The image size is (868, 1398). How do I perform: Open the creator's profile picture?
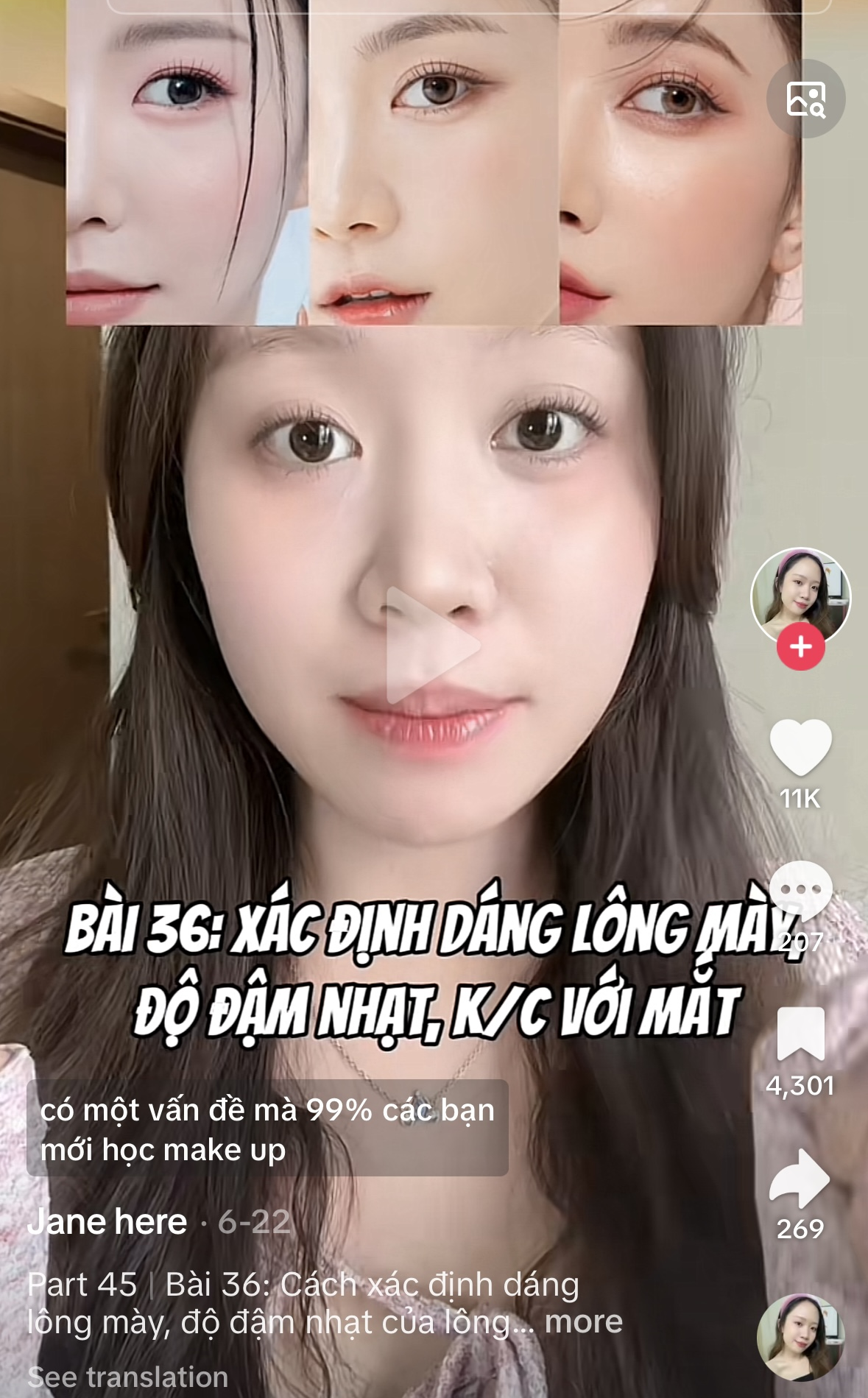point(800,595)
